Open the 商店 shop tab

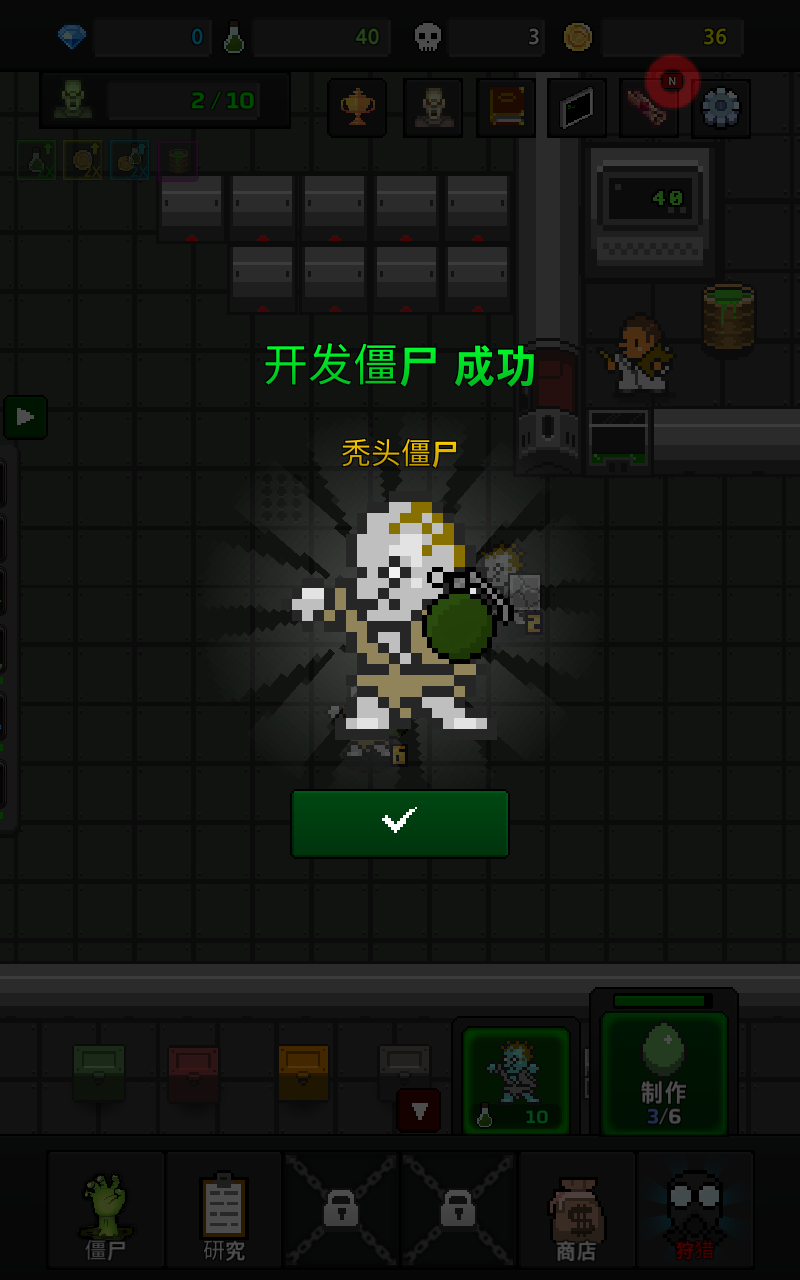point(576,1210)
